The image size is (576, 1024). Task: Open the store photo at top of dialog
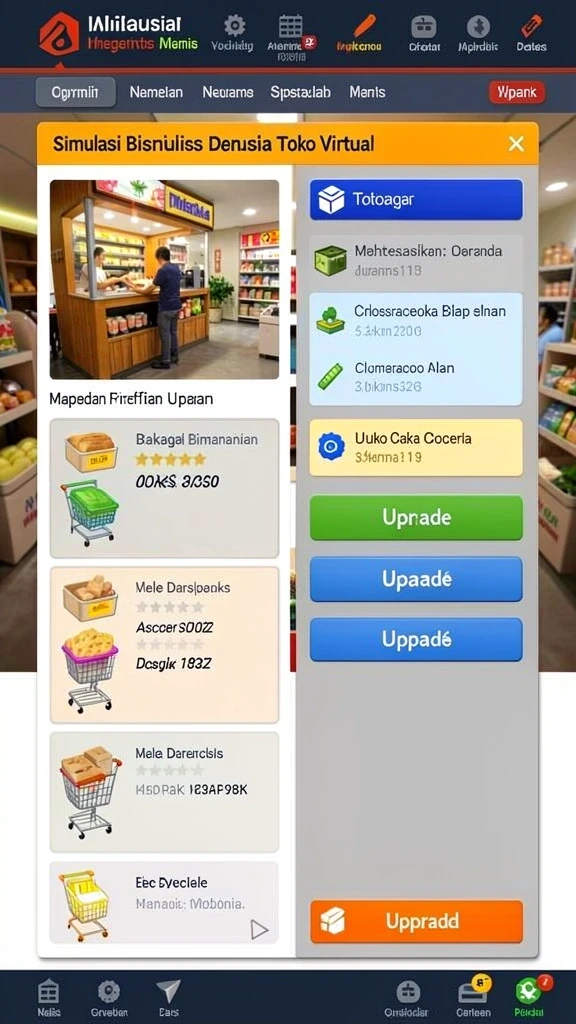click(x=165, y=280)
